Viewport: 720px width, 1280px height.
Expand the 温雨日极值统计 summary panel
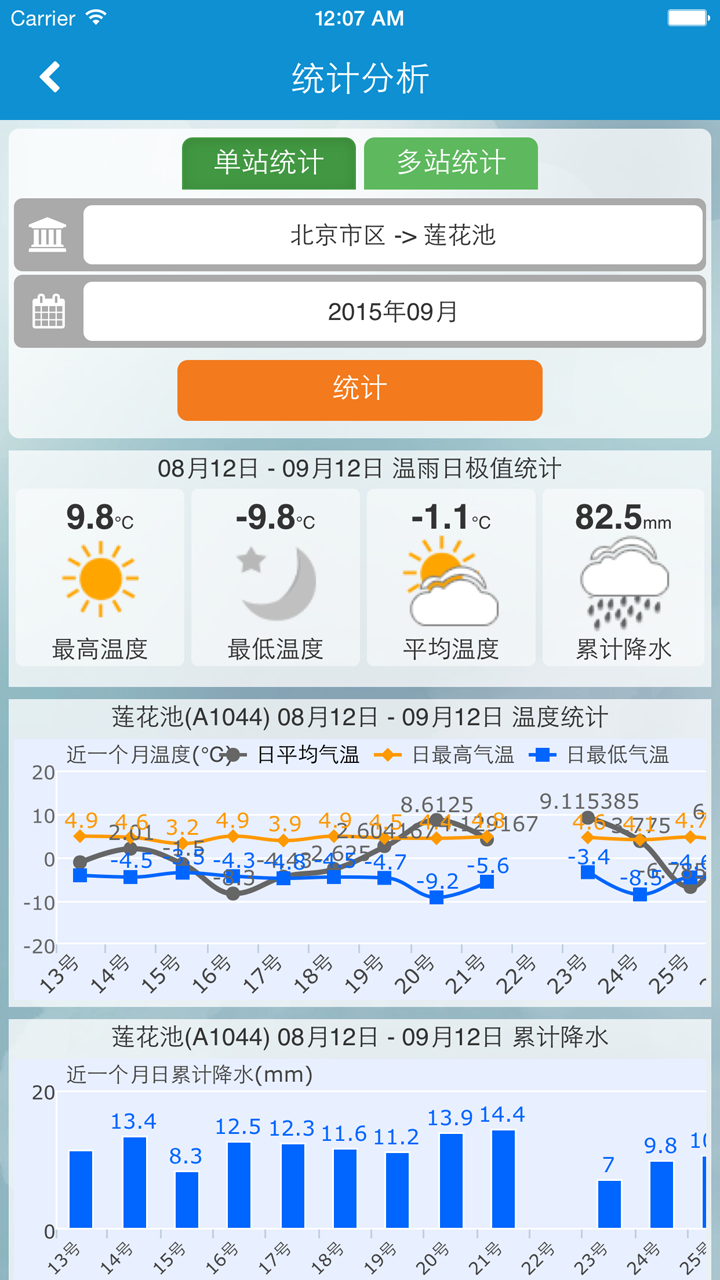[x=360, y=468]
